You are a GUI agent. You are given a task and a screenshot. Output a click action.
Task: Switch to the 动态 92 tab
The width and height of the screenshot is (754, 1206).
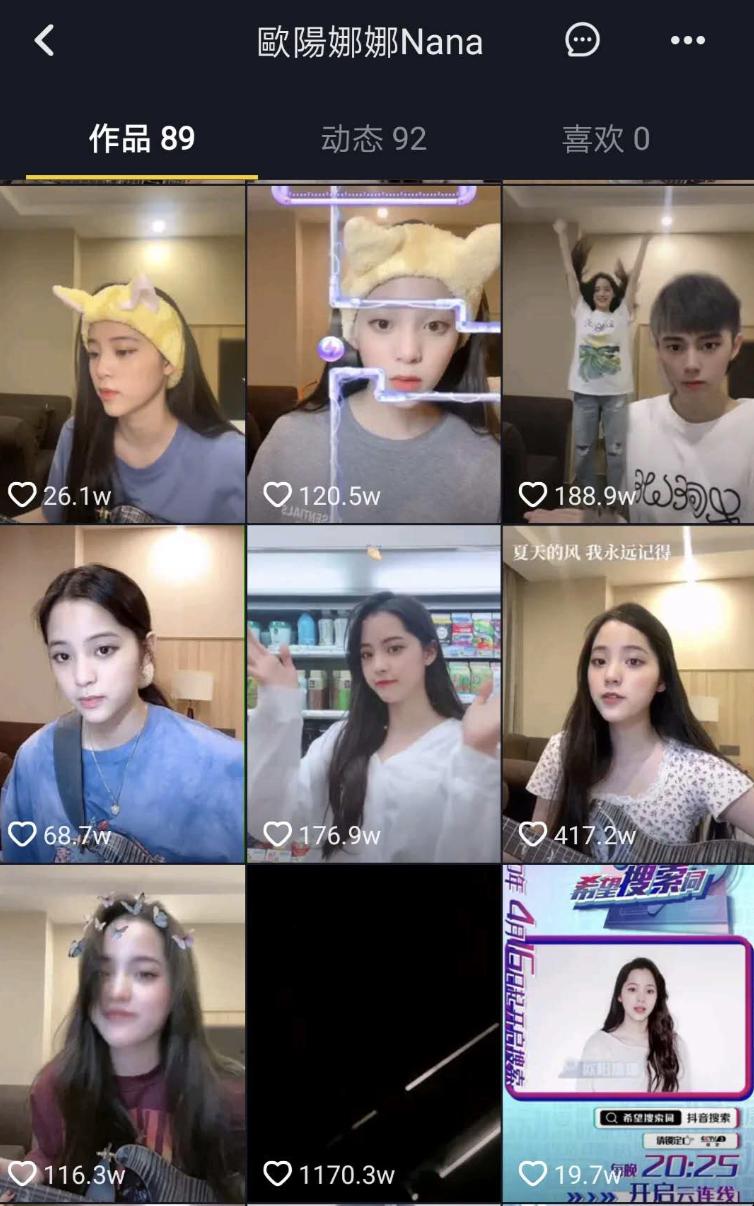click(x=374, y=139)
